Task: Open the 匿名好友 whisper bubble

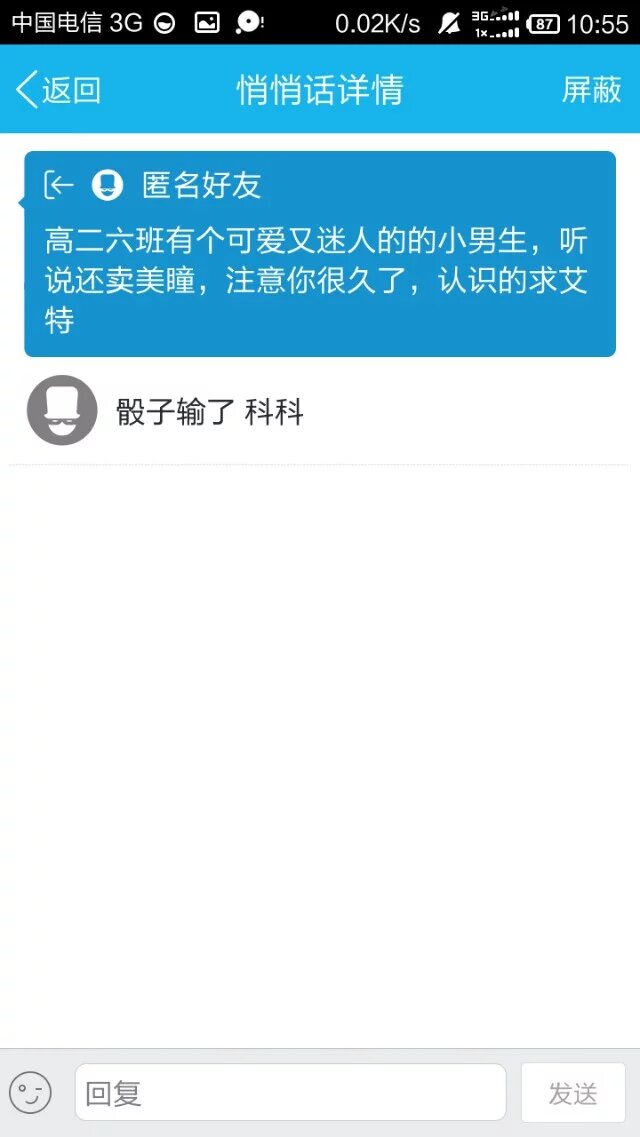Action: (320, 255)
